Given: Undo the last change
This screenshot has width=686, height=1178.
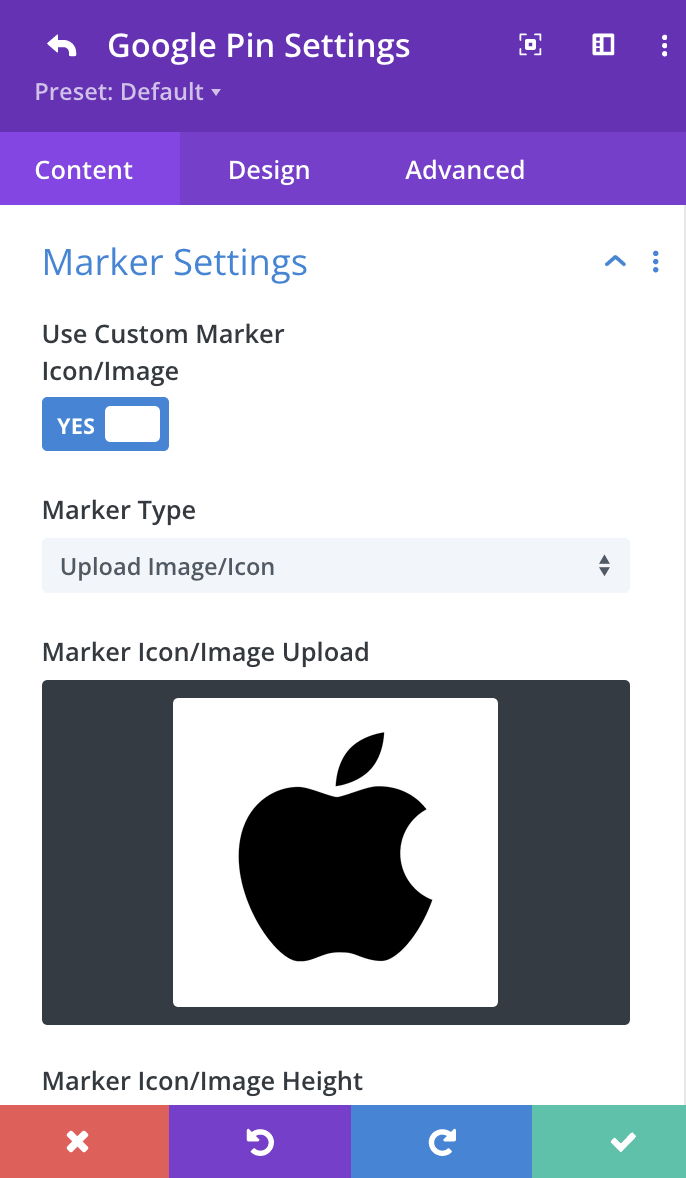Looking at the screenshot, I should coord(260,1141).
